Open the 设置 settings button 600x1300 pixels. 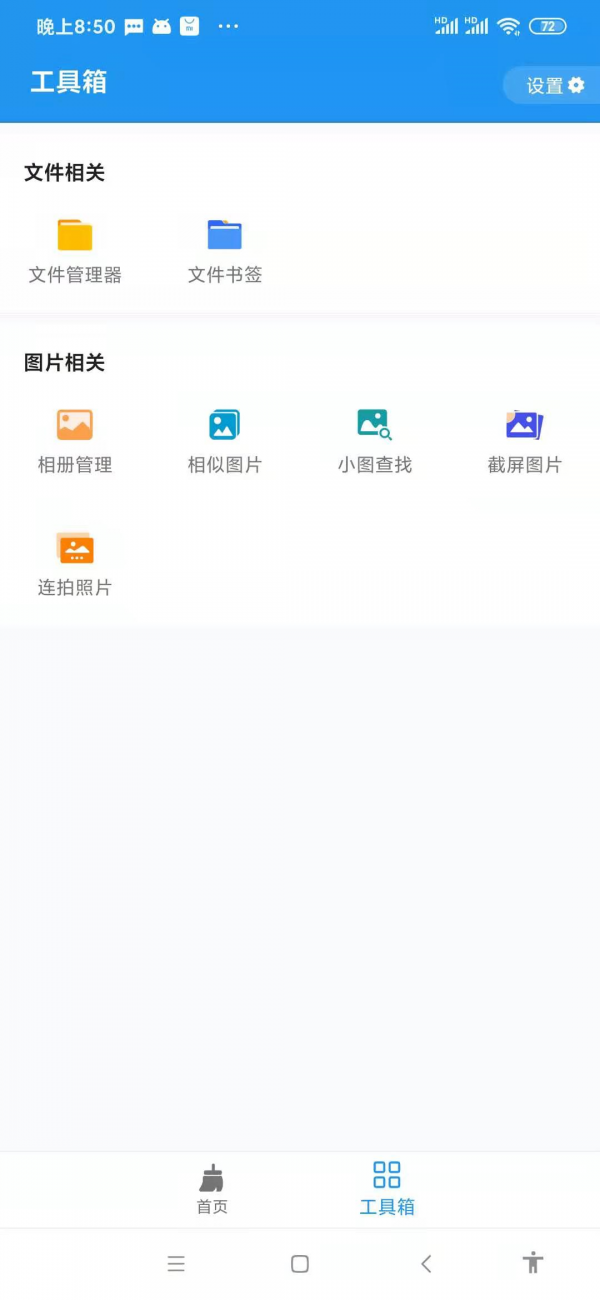coord(555,86)
